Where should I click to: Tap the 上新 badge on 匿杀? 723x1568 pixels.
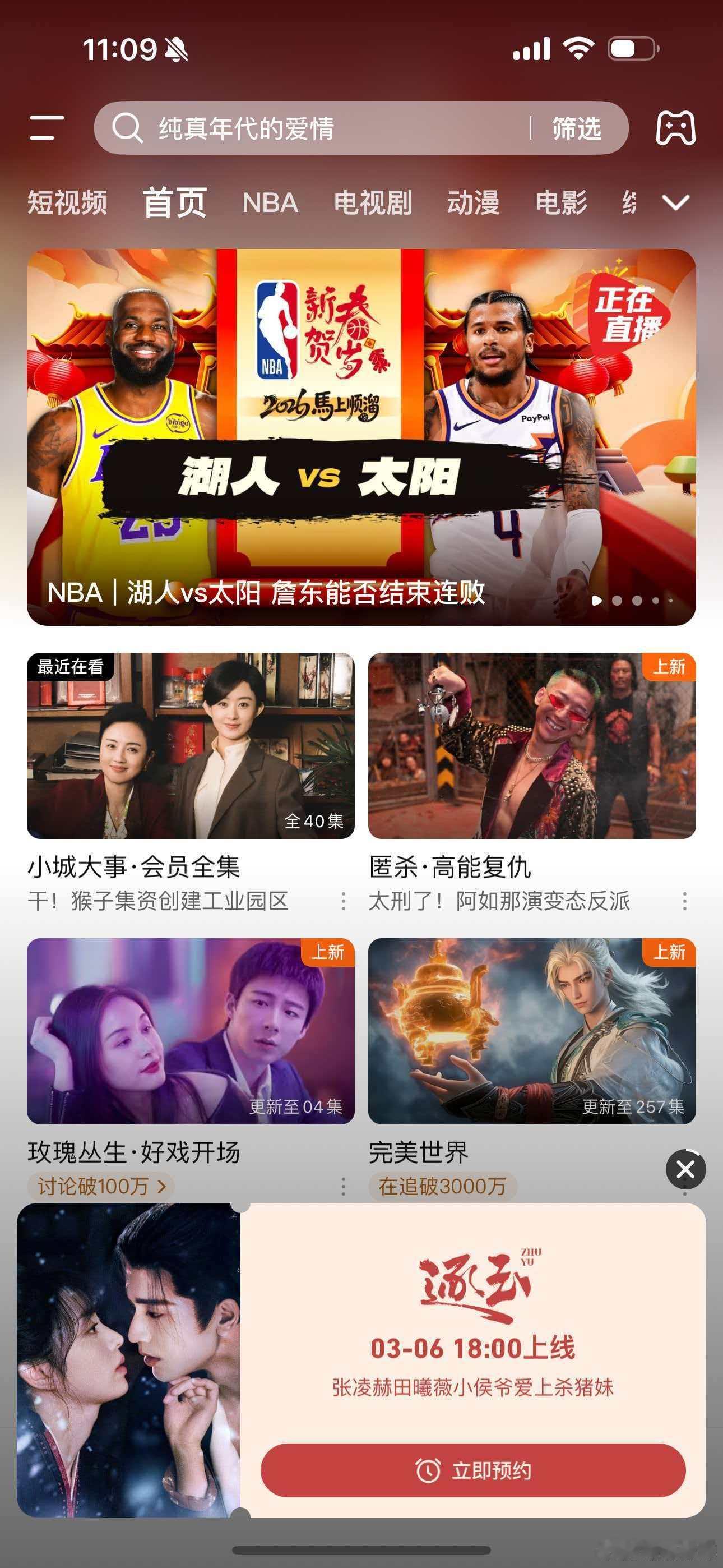pyautogui.click(x=670, y=668)
